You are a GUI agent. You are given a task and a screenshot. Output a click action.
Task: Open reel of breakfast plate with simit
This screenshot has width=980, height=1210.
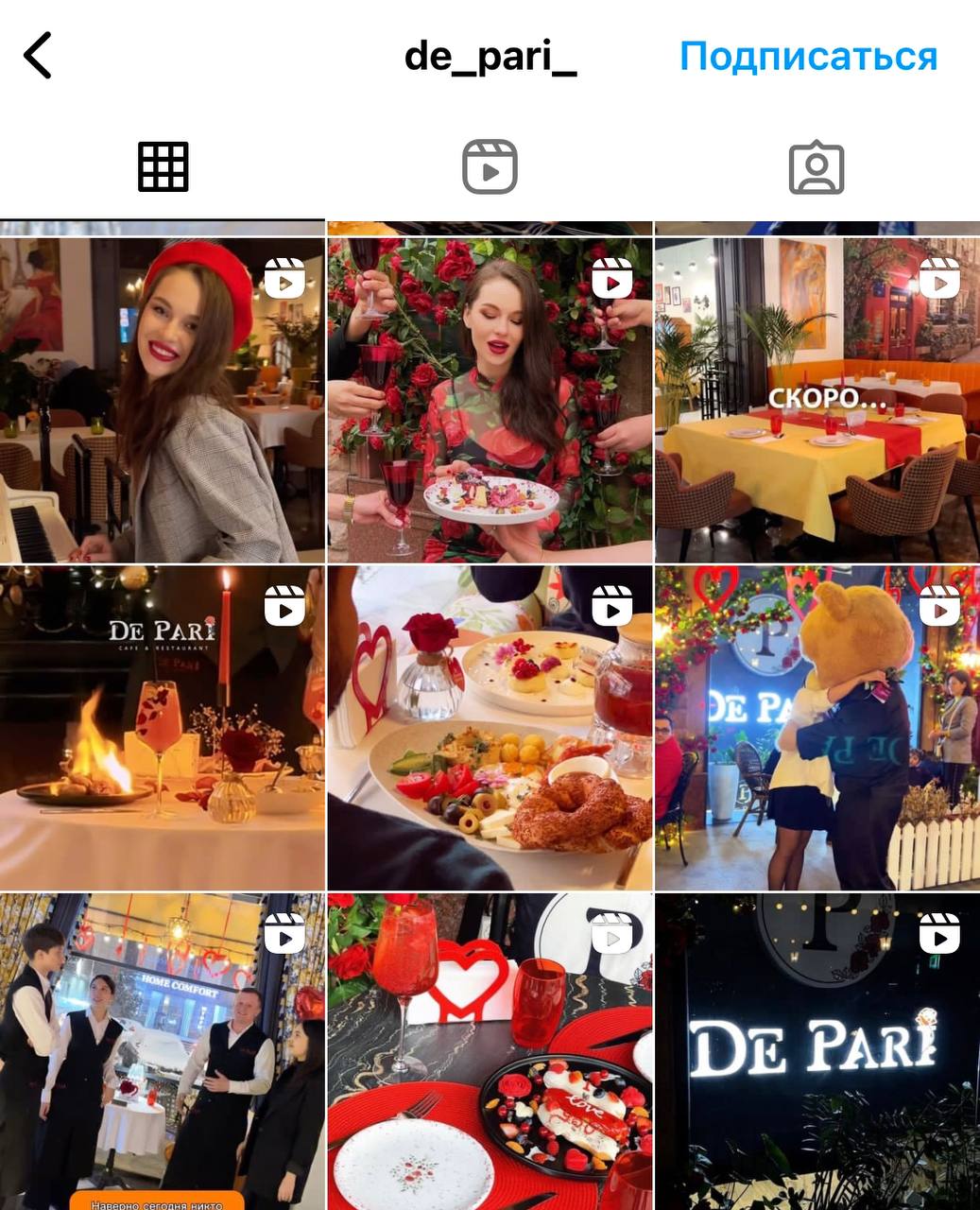point(490,728)
